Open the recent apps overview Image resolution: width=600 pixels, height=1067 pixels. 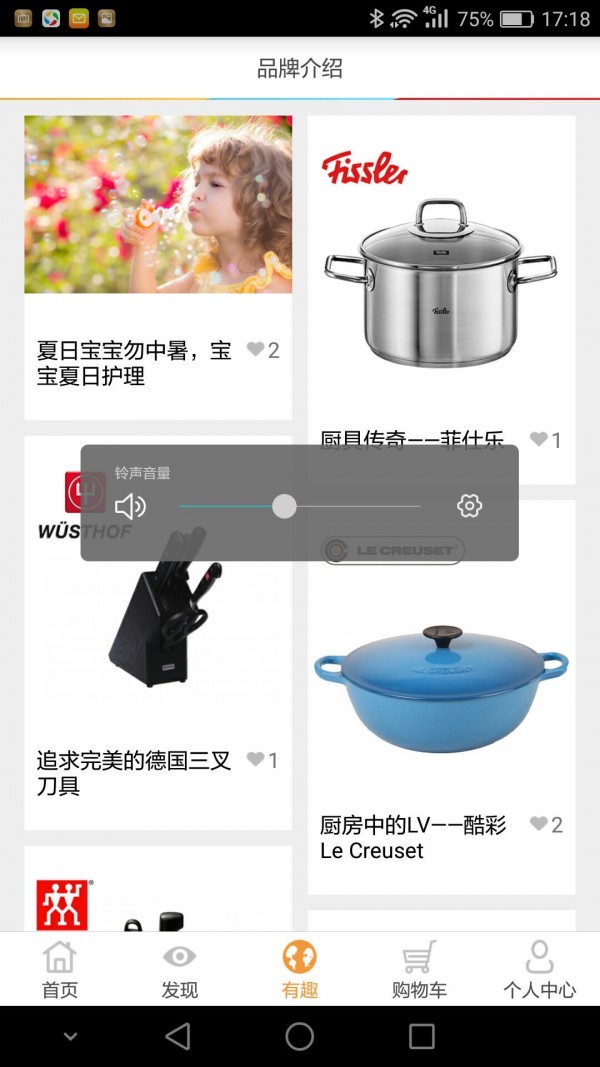[422, 1037]
